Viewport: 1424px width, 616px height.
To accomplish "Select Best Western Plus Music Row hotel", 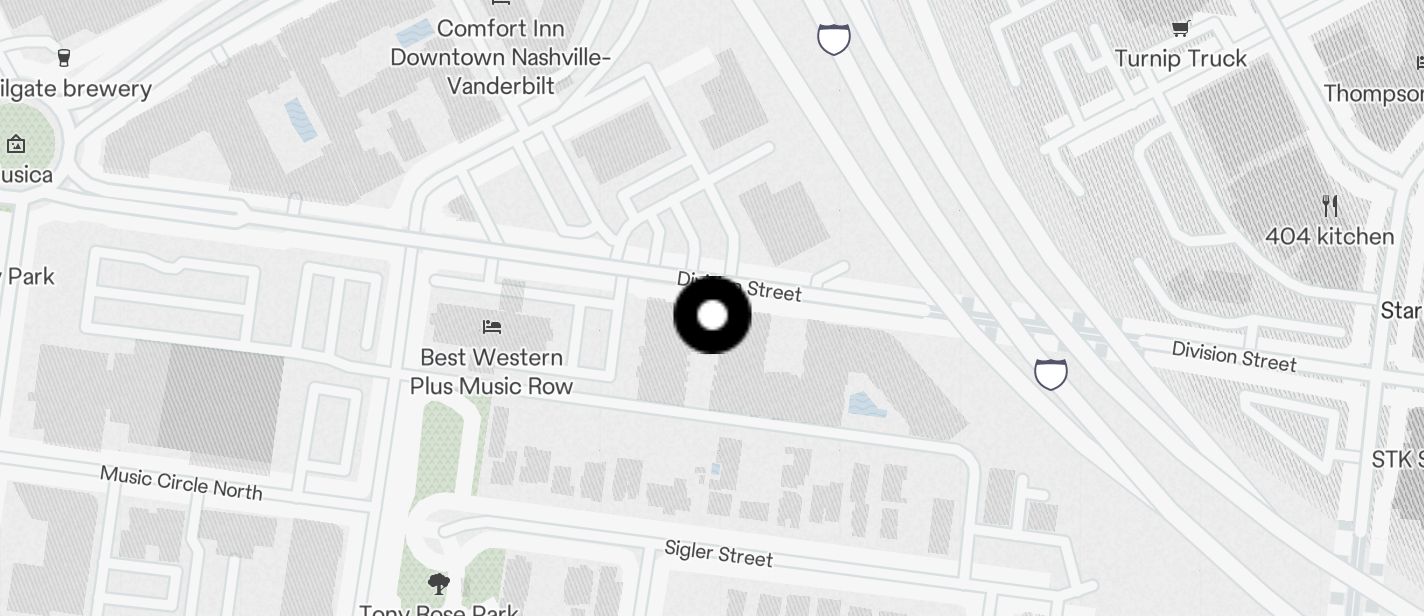I will pos(491,327).
